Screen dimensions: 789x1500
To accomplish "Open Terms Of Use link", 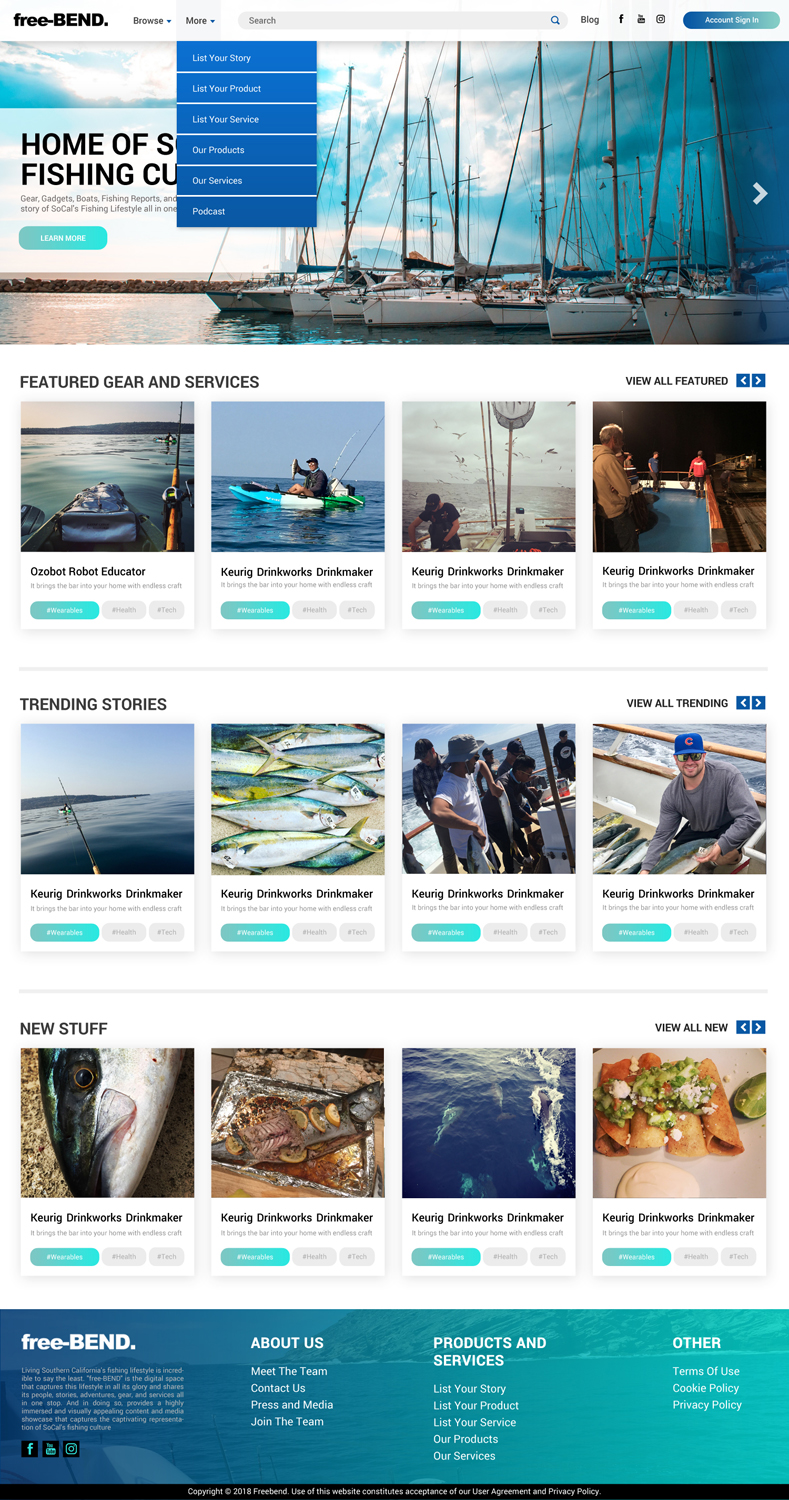I will [x=706, y=1371].
